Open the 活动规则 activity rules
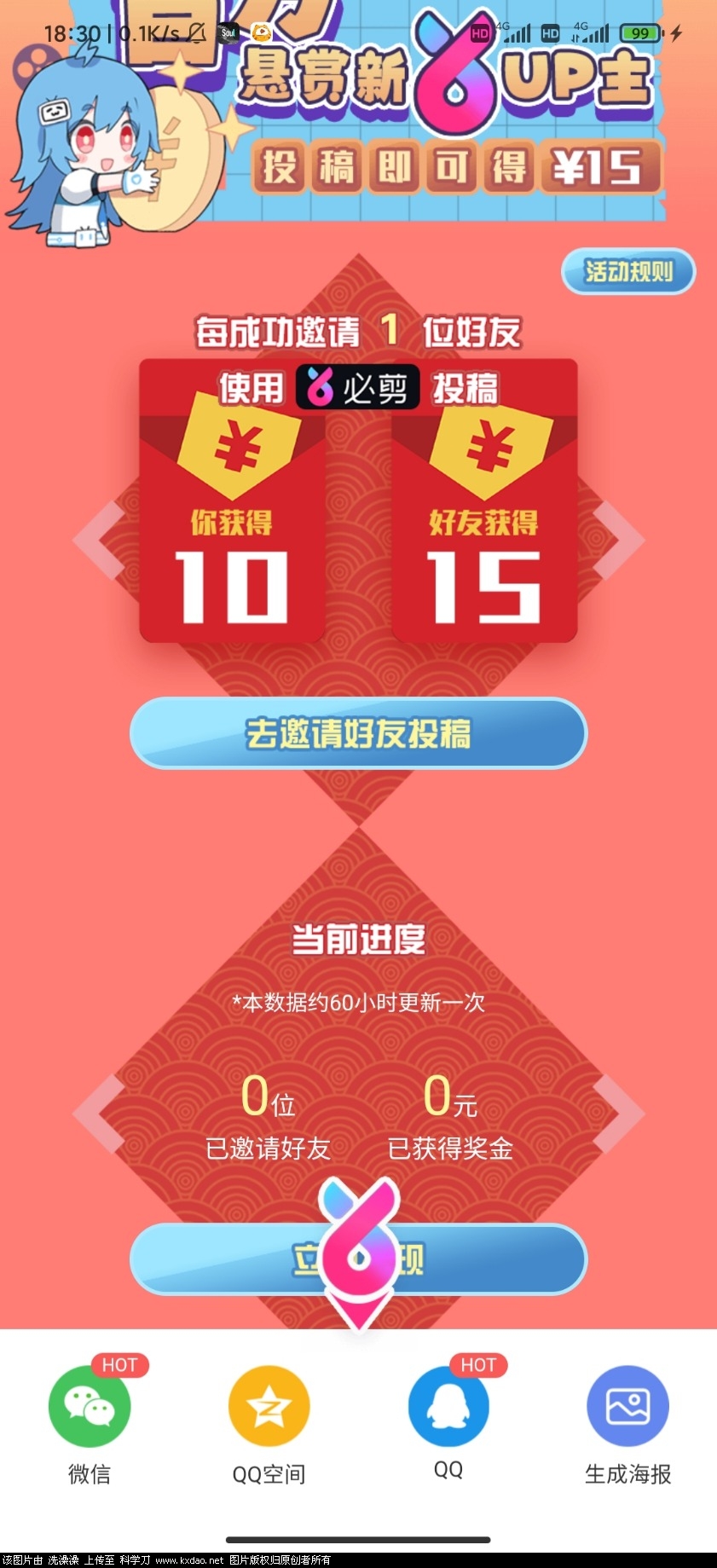717x1568 pixels. [628, 272]
